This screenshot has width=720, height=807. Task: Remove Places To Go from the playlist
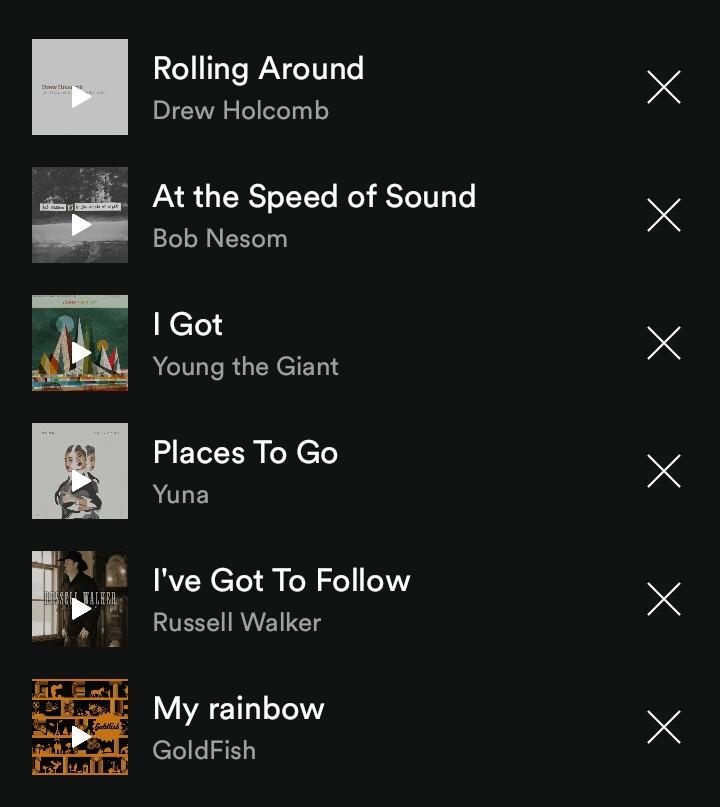[x=663, y=471]
